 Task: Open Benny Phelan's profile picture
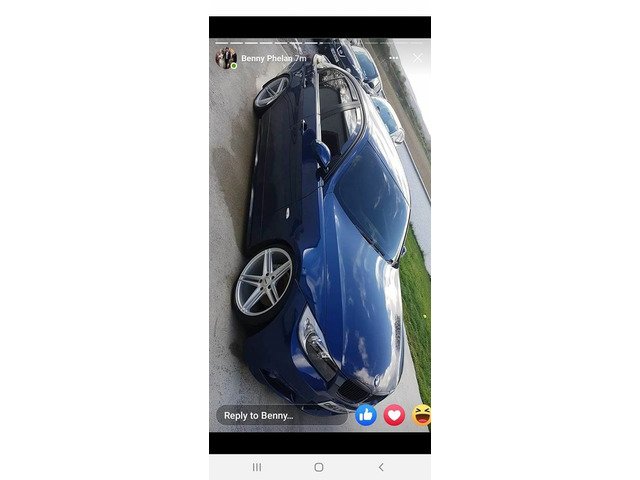click(226, 58)
